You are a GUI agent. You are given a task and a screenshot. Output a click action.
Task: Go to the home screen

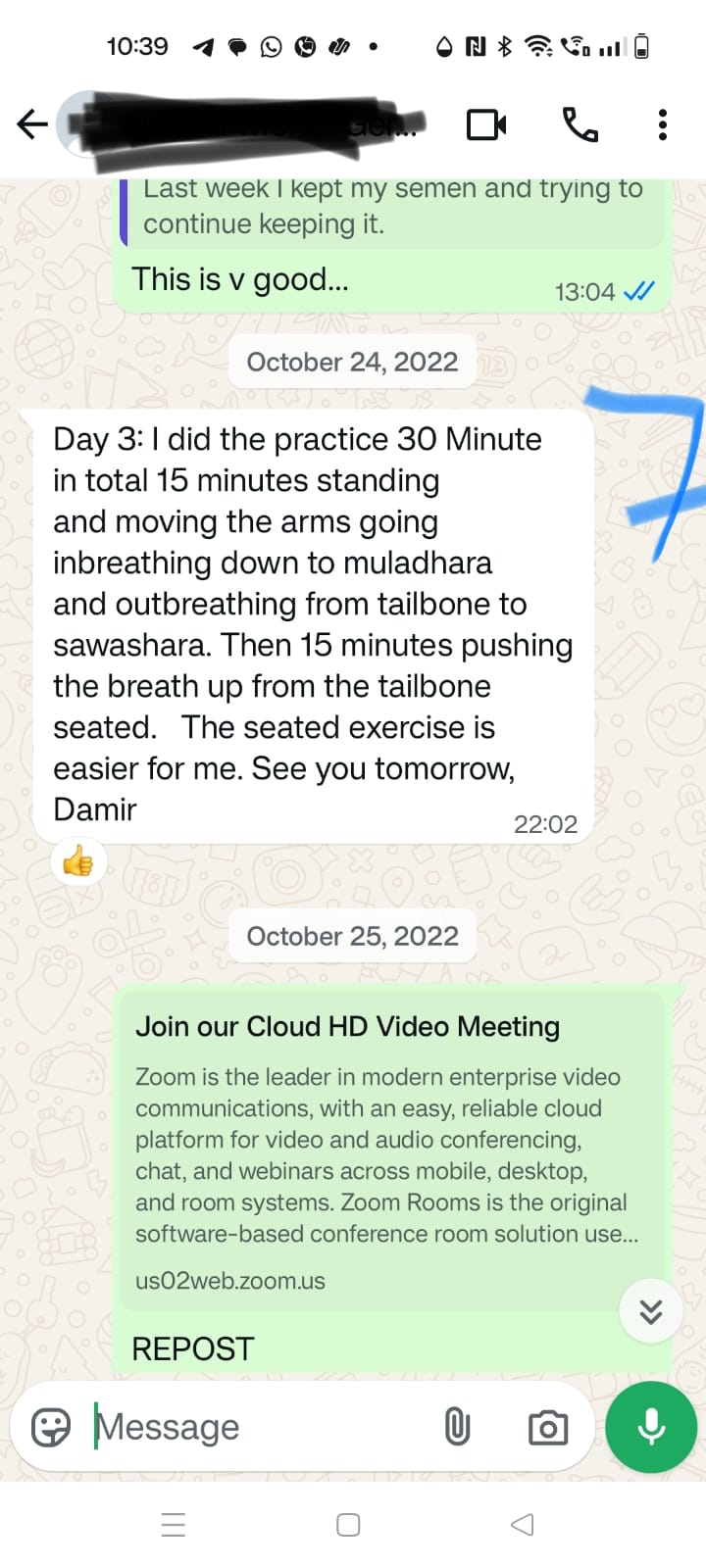click(348, 1524)
